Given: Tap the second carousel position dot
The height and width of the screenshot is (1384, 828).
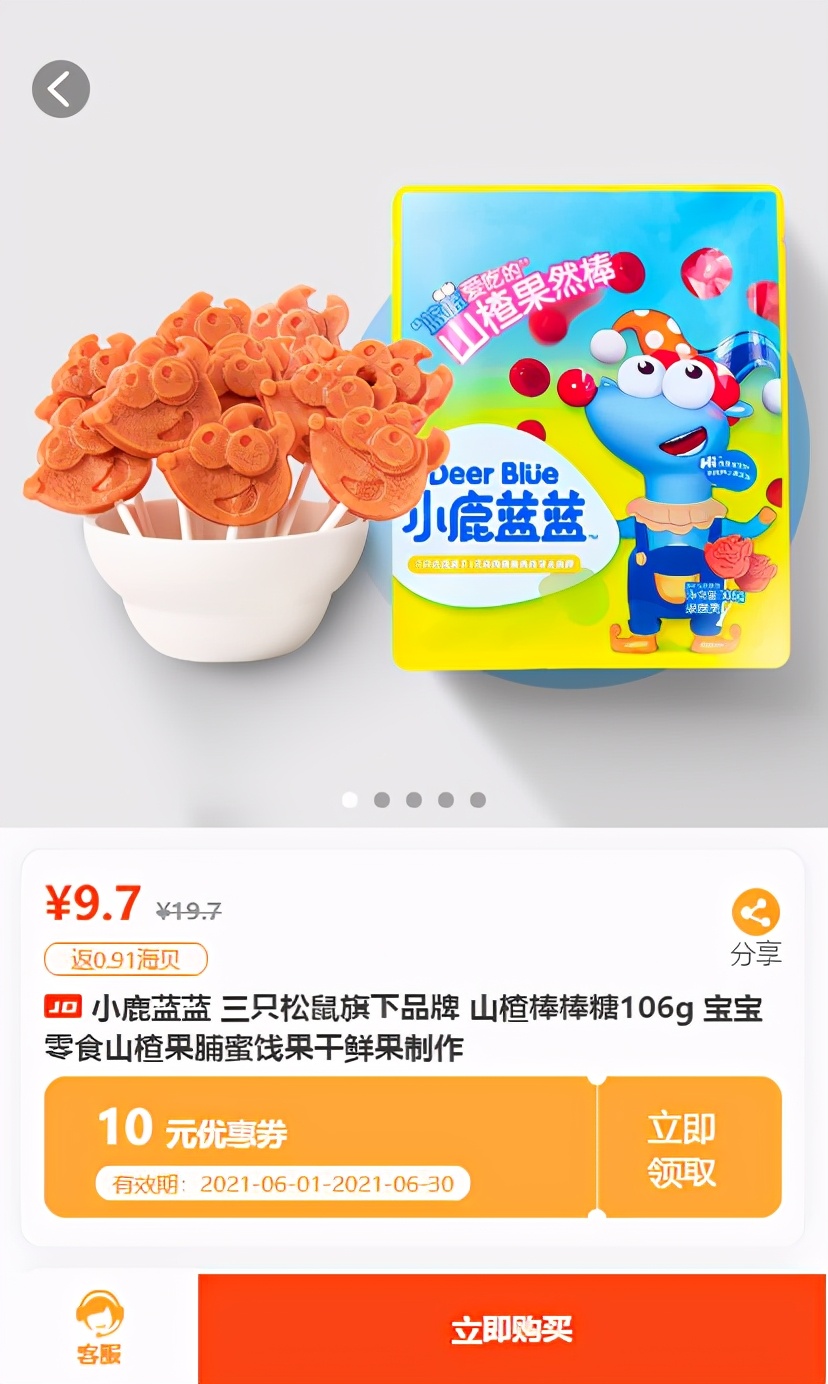Looking at the screenshot, I should coord(381,800).
